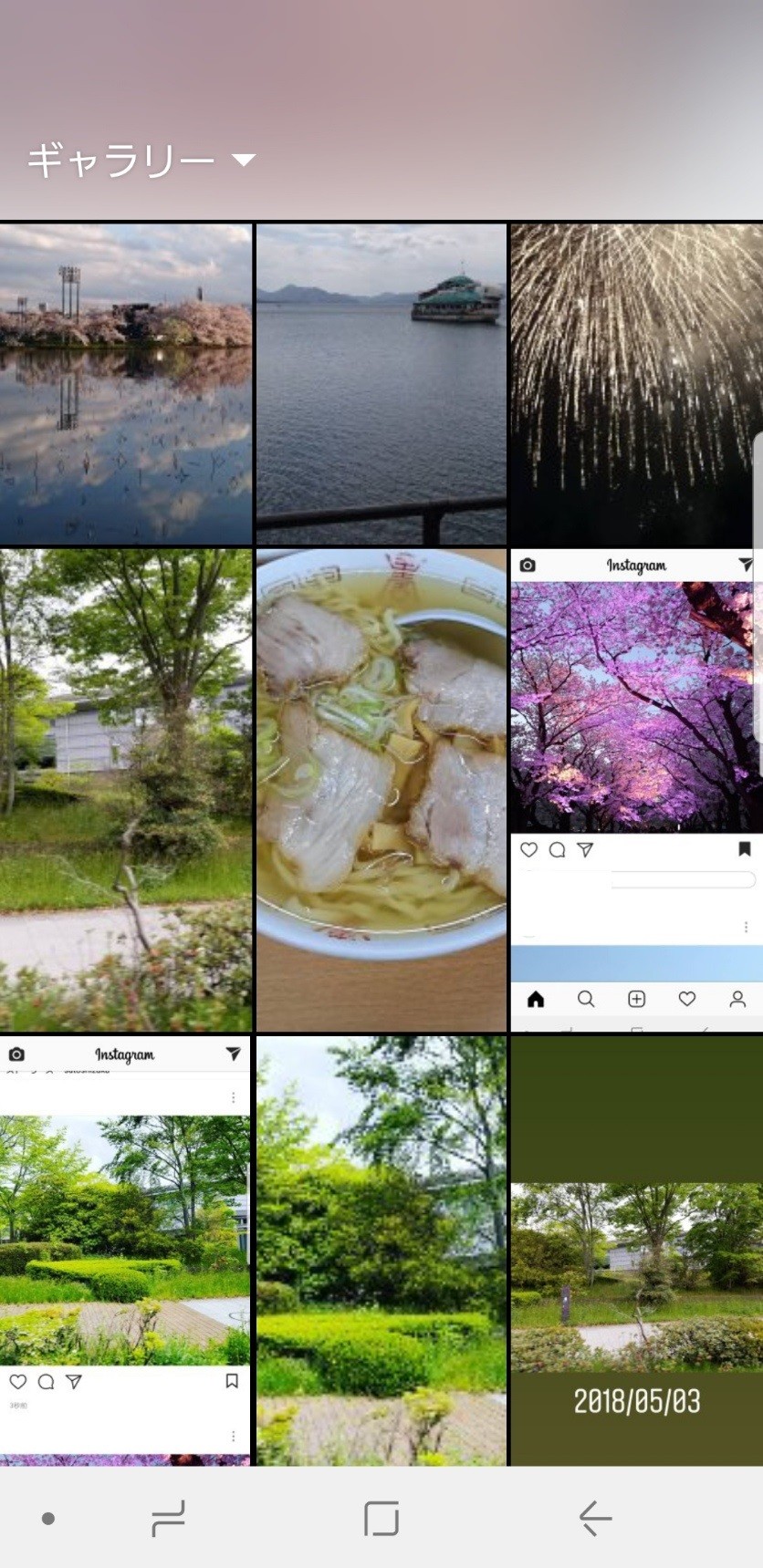The height and width of the screenshot is (1568, 763).
Task: Open the recent apps overview
Action: pos(168,1518)
